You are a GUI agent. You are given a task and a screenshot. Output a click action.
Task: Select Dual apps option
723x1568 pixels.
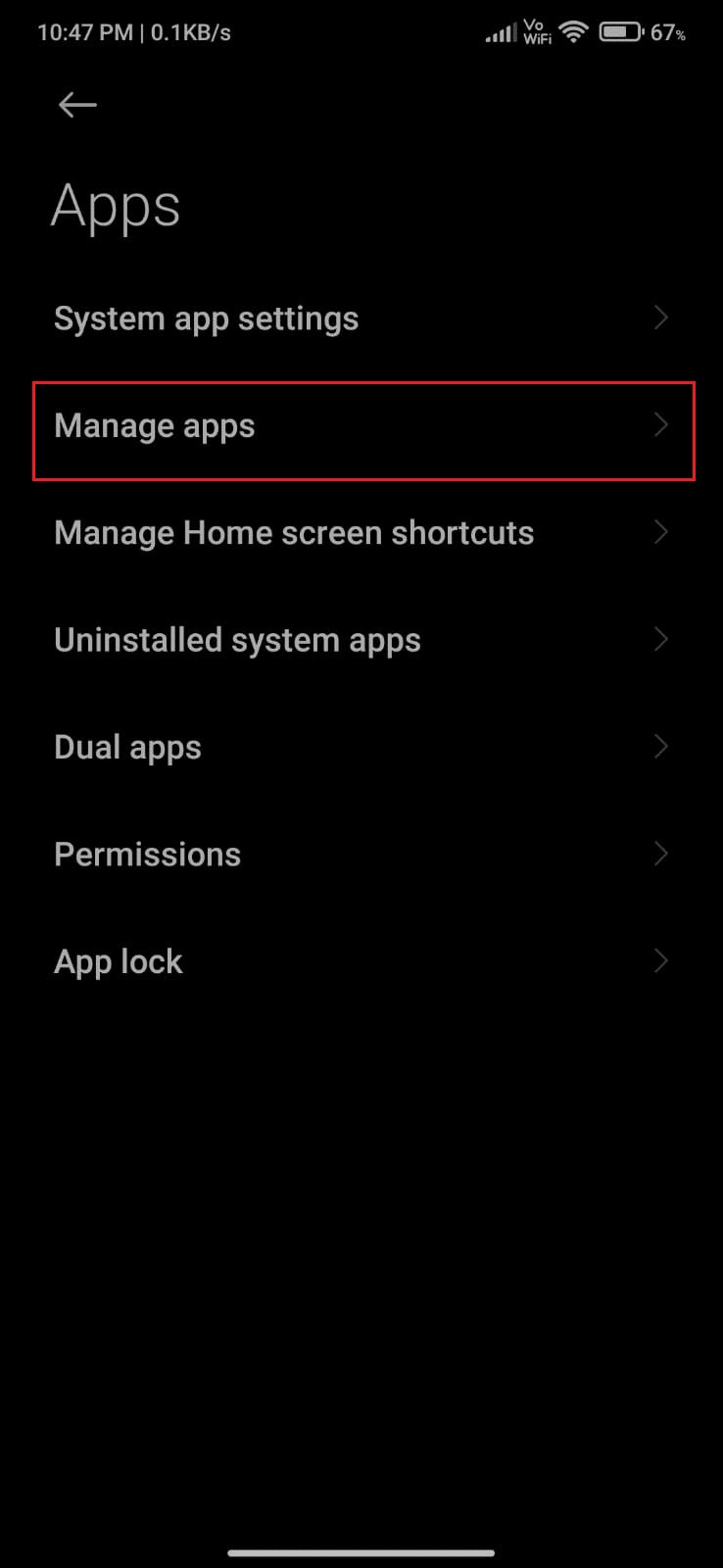click(x=127, y=747)
